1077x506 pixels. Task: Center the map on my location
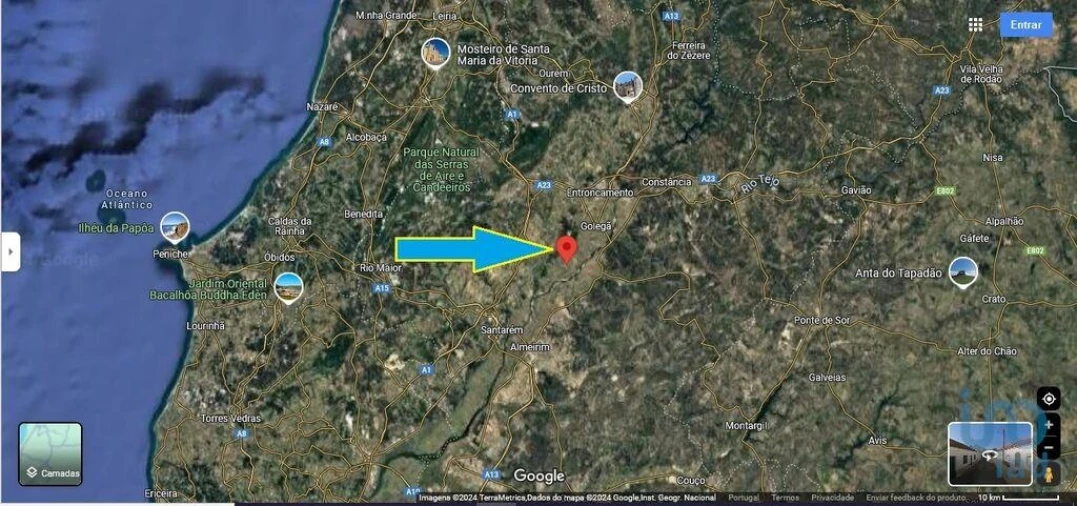pyautogui.click(x=1048, y=399)
